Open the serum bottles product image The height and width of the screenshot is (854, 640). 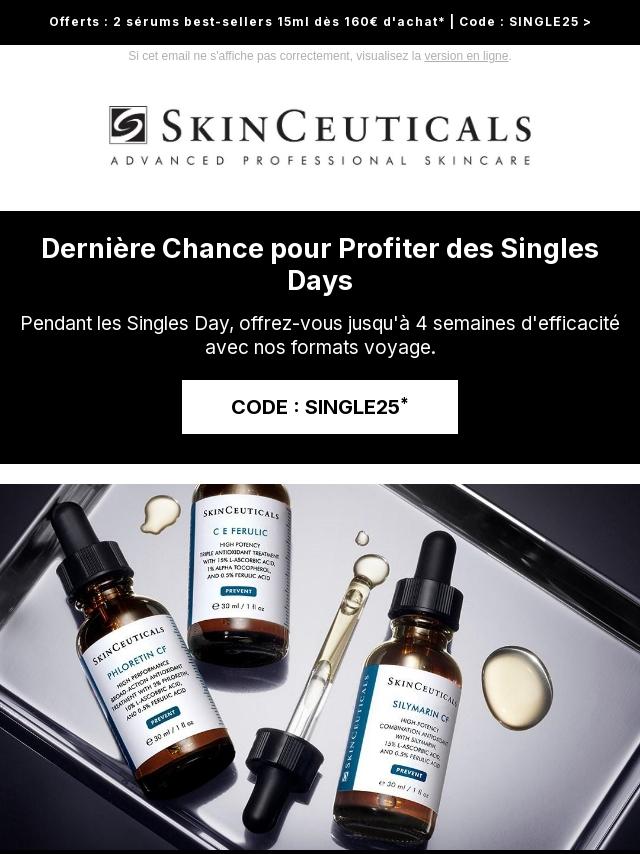(x=320, y=667)
